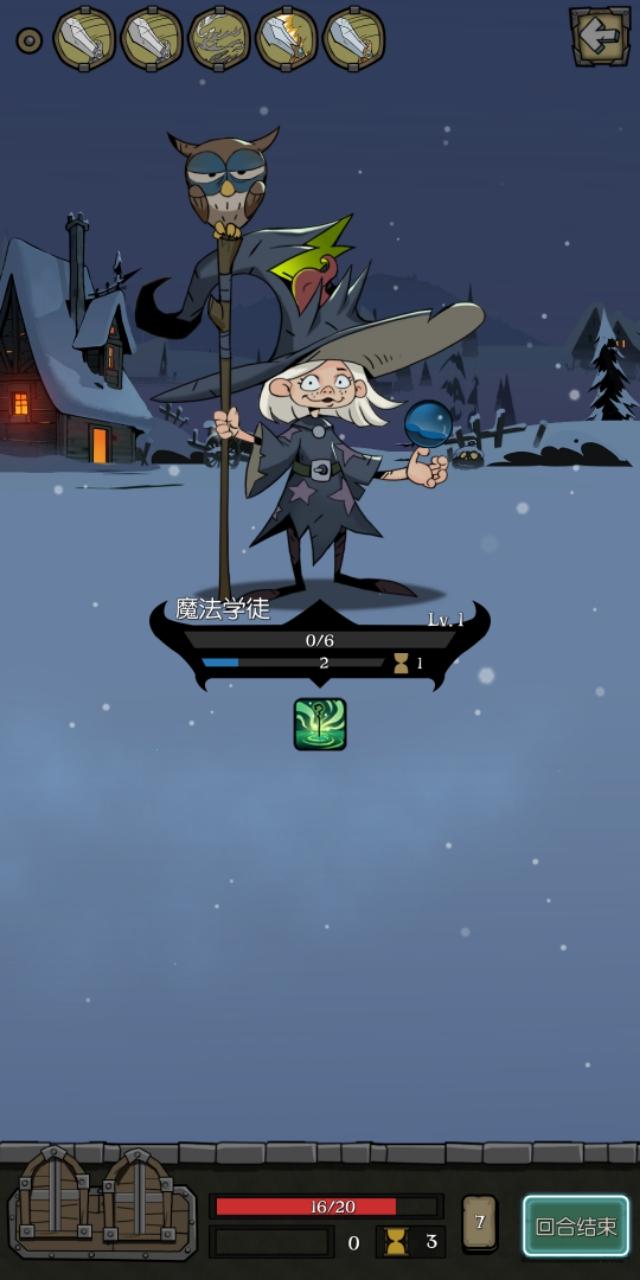Tap the back arrow button
640x1280 pixels.
click(601, 37)
